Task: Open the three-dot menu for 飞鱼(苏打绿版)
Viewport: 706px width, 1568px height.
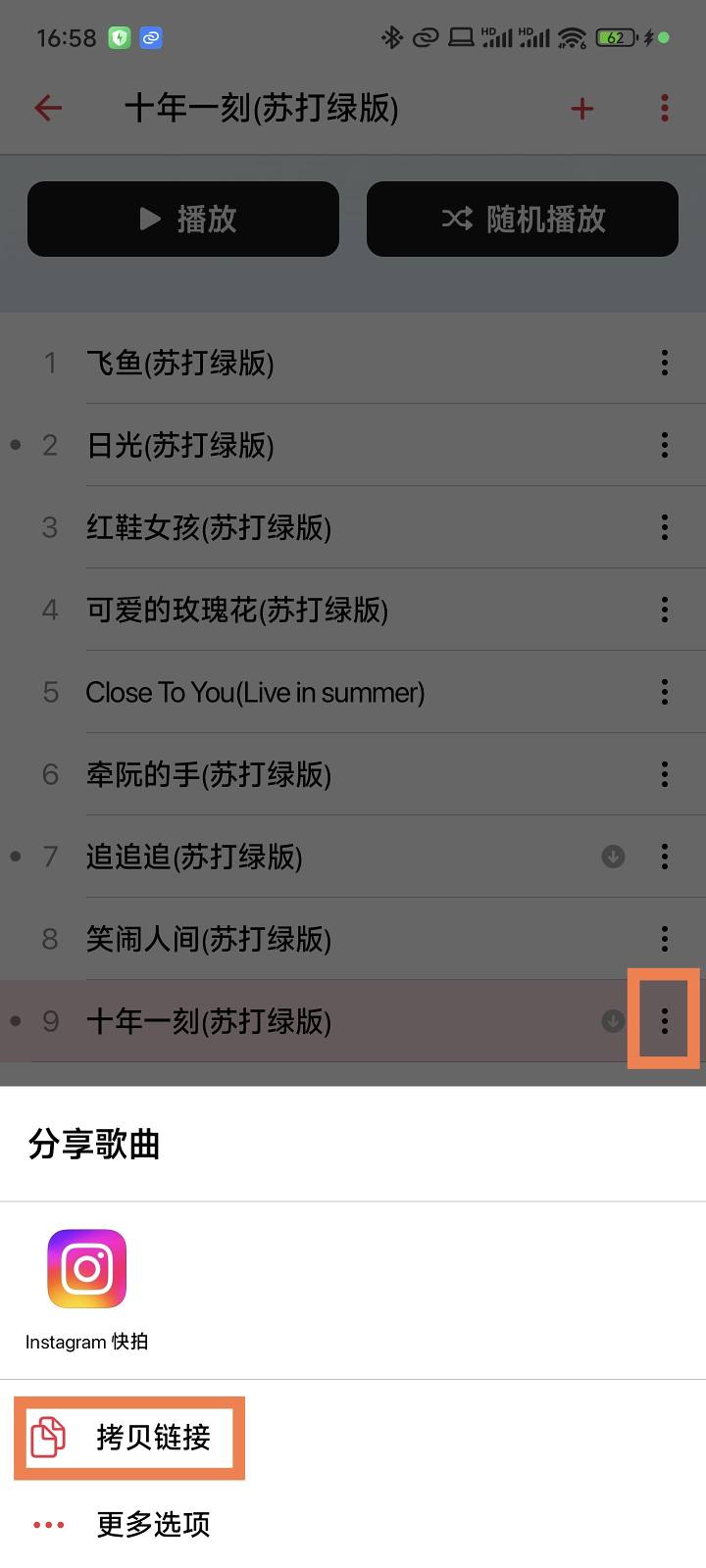Action: 664,363
